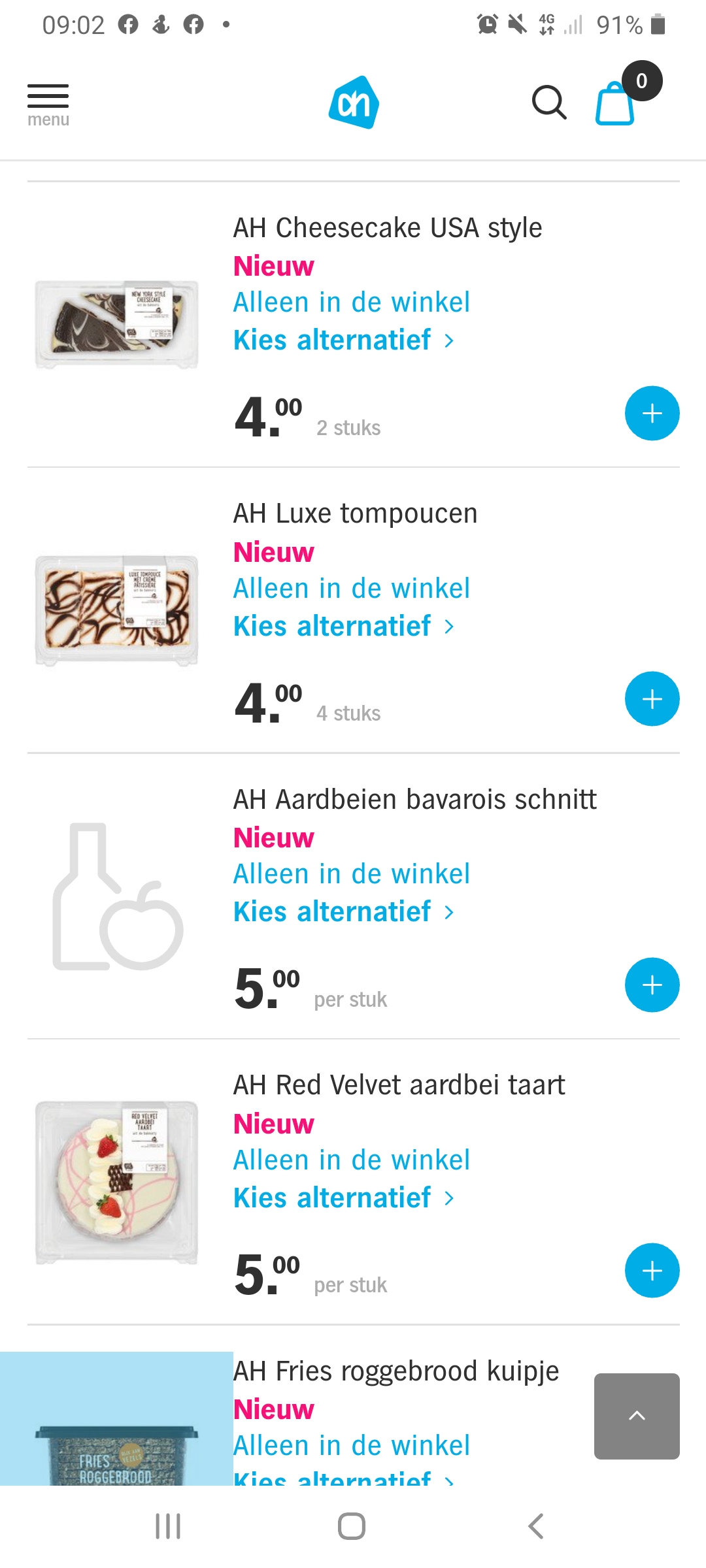Viewport: 706px width, 1568px height.
Task: Add AH Luxe tompoucen to basket
Action: [x=652, y=699]
